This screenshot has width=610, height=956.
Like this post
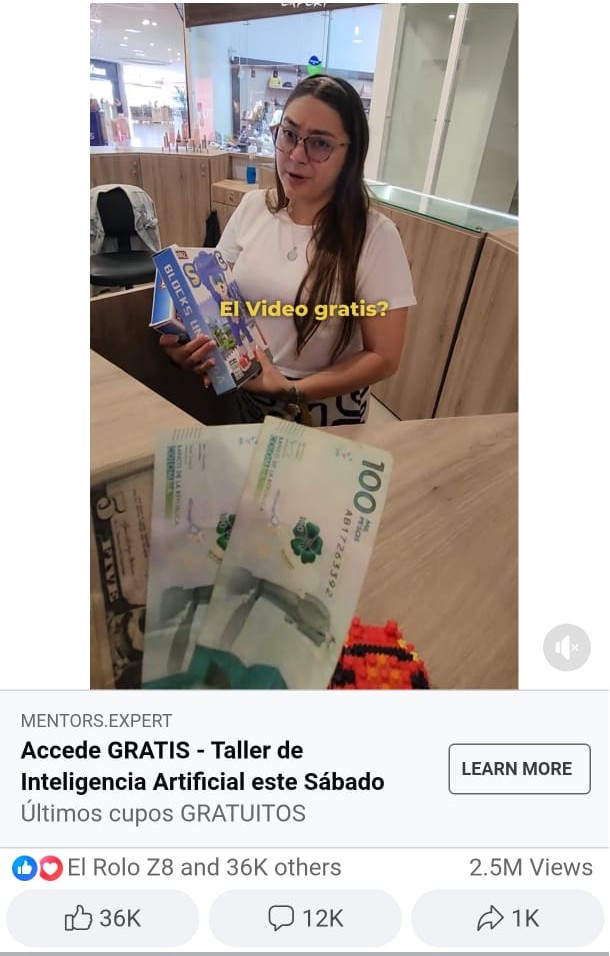[x=103, y=918]
